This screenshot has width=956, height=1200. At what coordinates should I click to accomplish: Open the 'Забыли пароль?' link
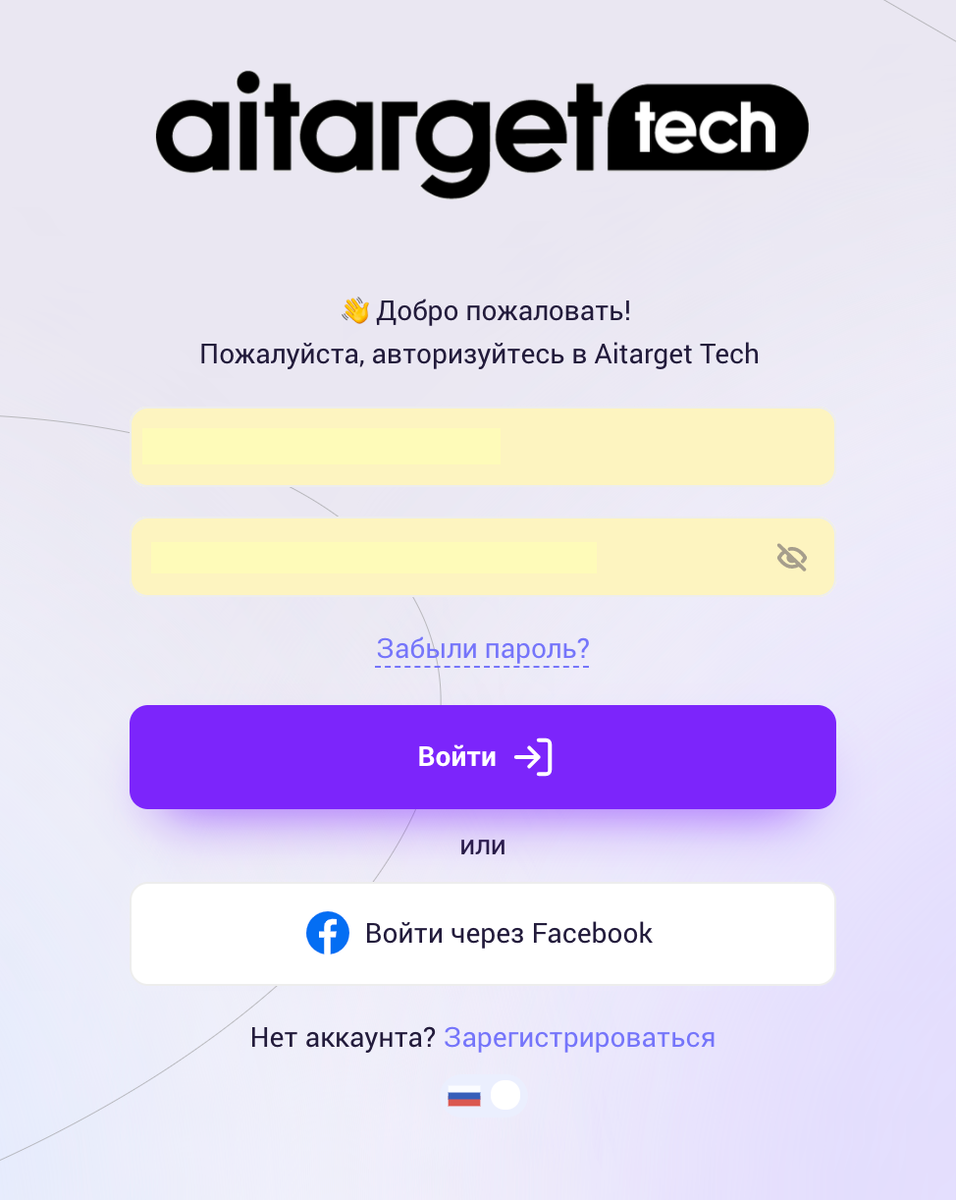tap(482, 649)
